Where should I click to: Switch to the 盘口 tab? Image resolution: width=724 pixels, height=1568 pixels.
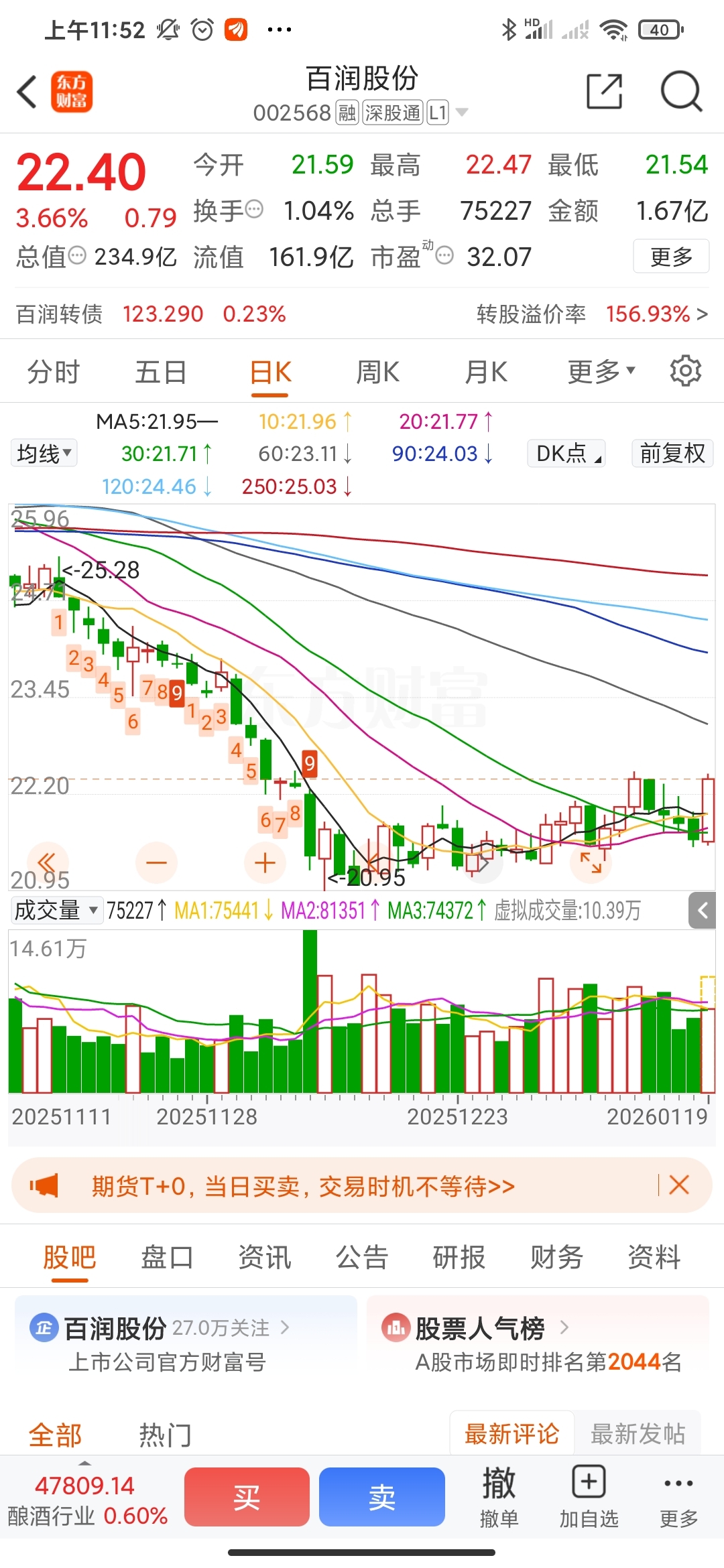(x=167, y=1257)
